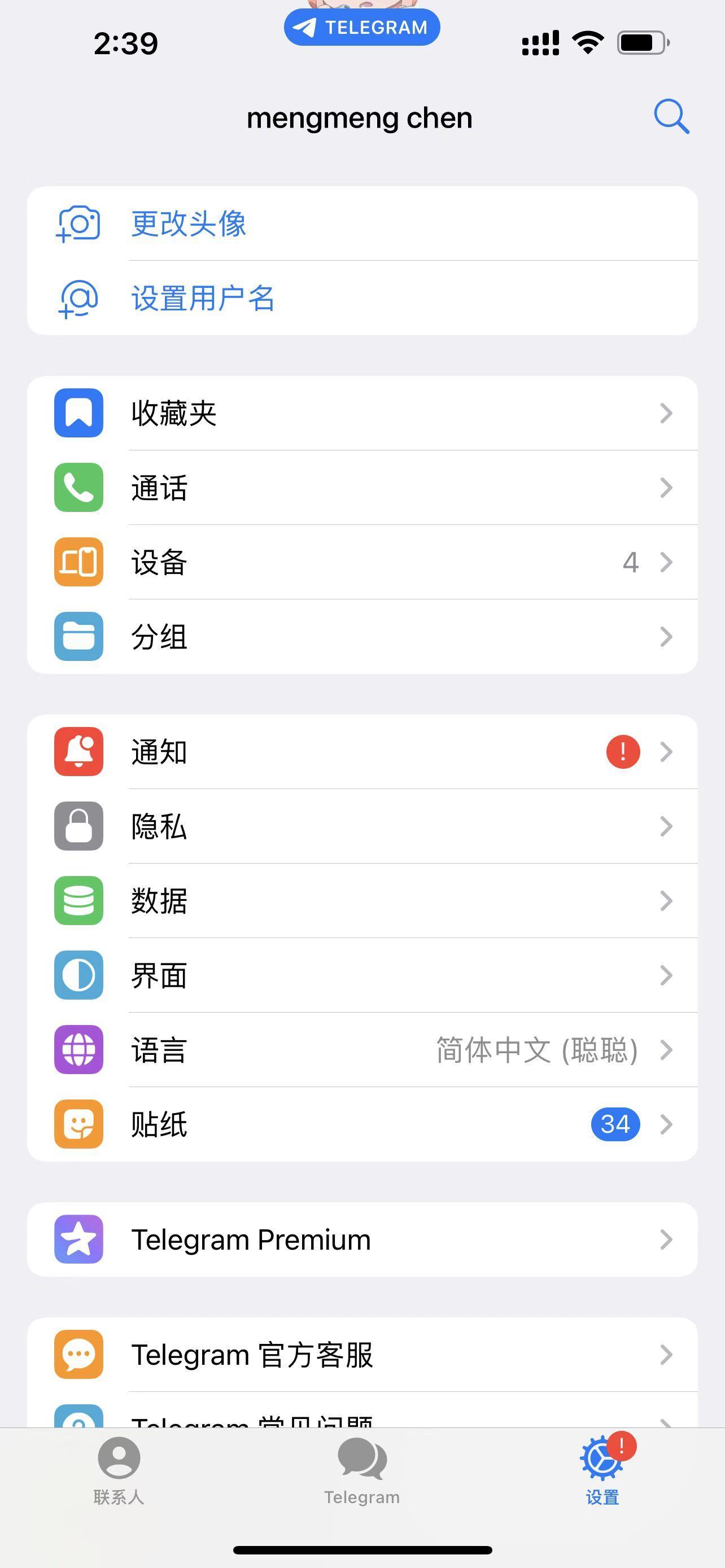The height and width of the screenshot is (1568, 725).
Task: Open the Telegram Premium row
Action: pos(361,1239)
